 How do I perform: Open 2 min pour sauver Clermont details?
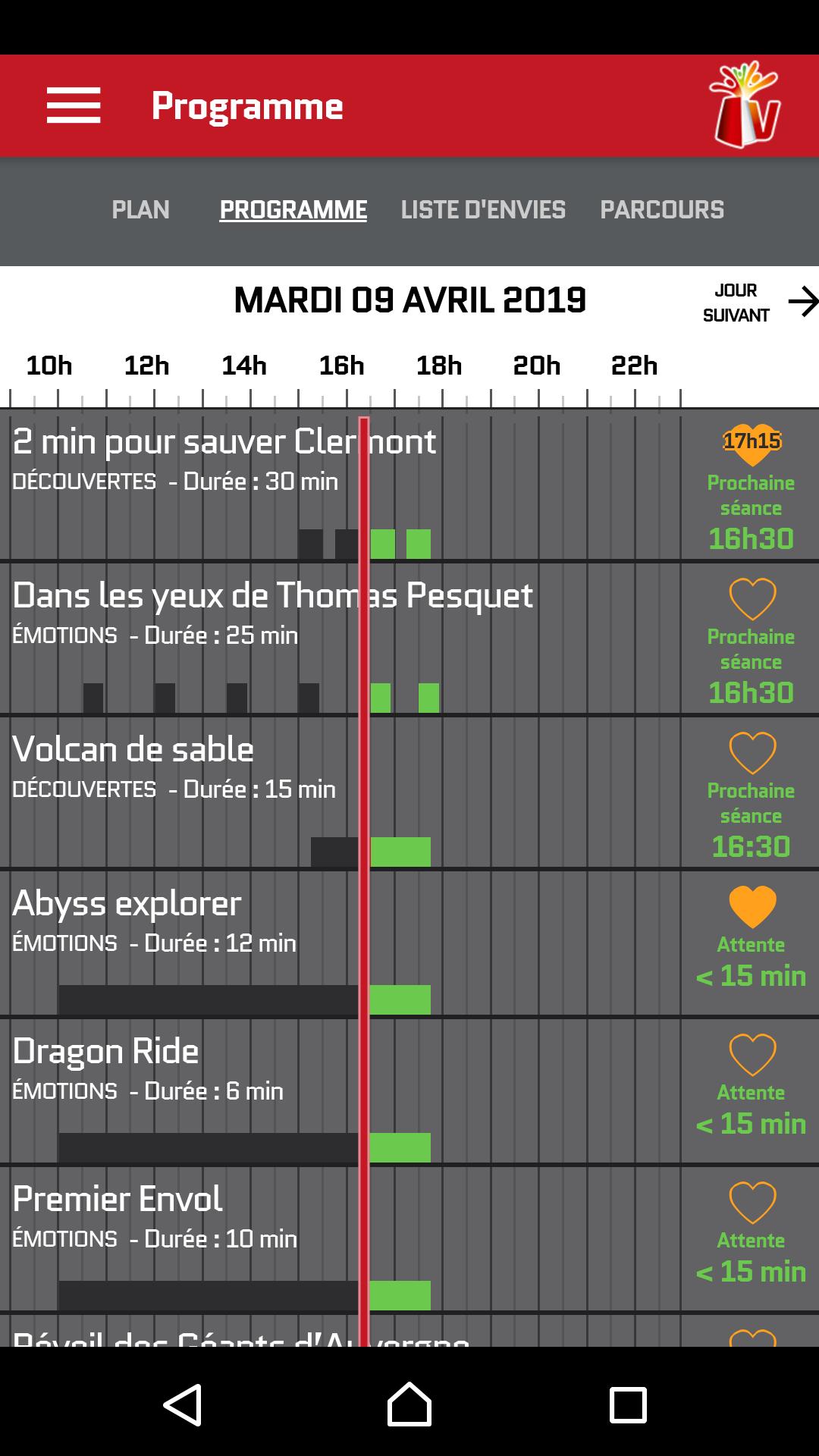point(224,442)
